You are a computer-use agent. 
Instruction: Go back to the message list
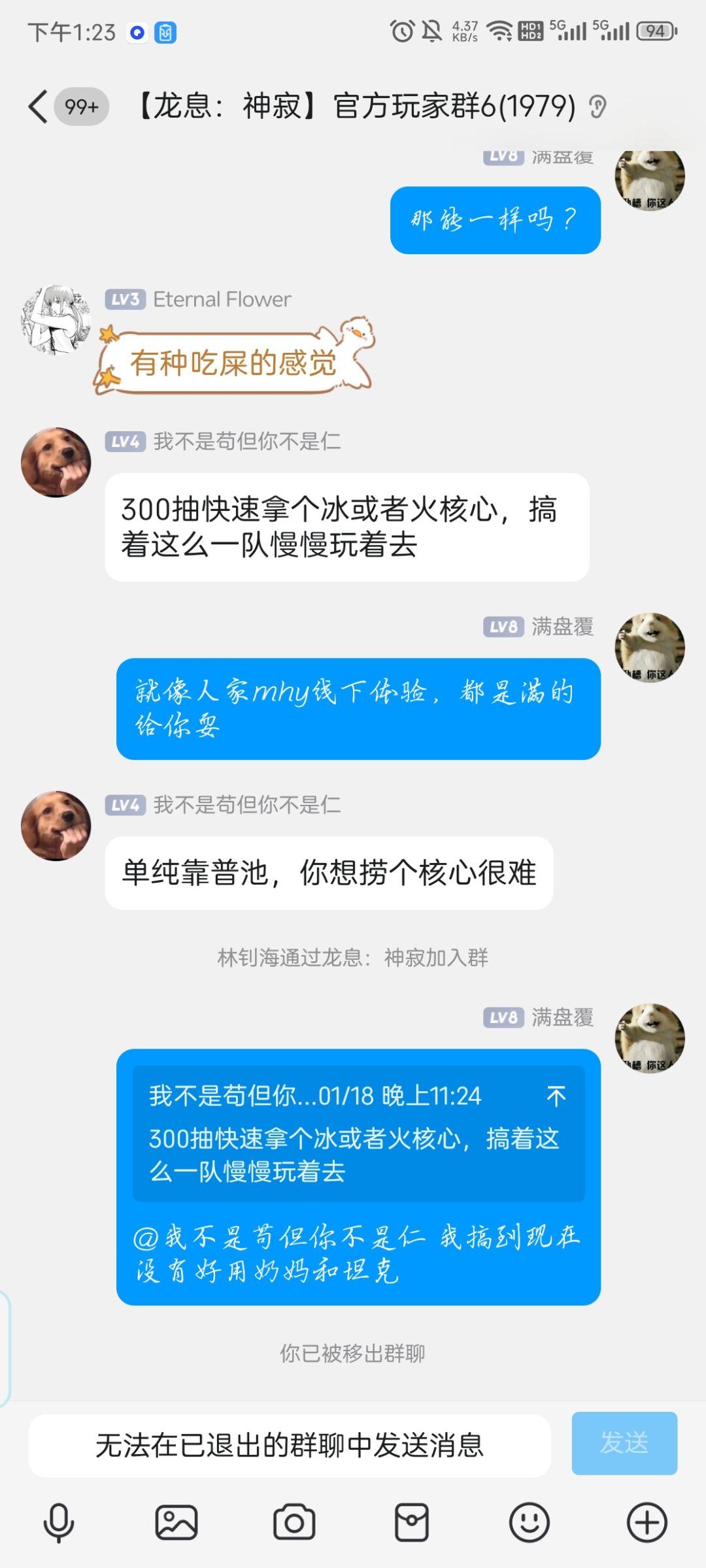pyautogui.click(x=39, y=106)
